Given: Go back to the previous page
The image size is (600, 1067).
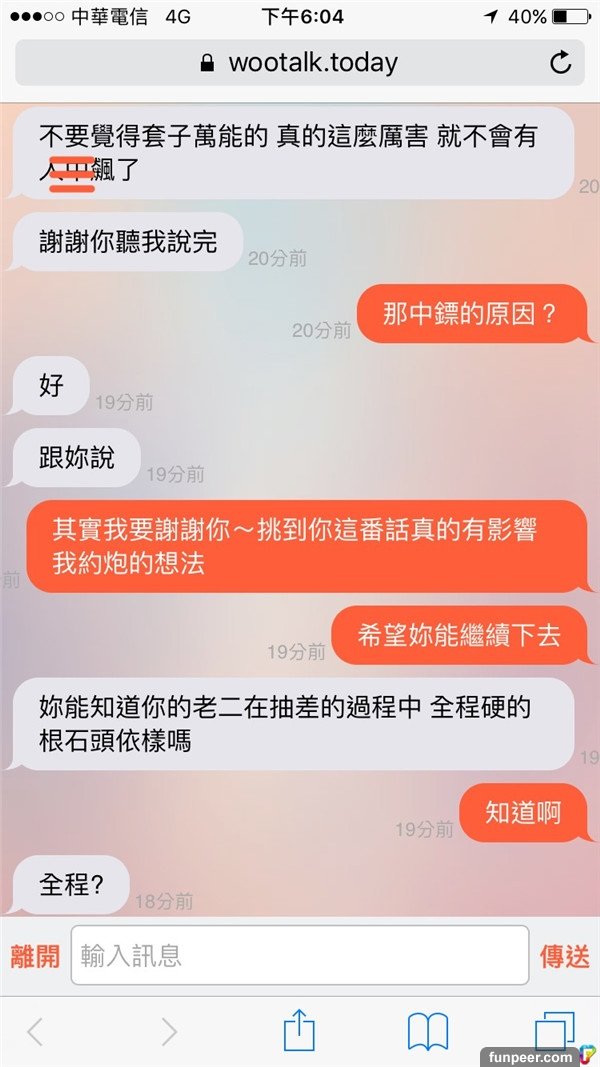Looking at the screenshot, I should (35, 1031).
